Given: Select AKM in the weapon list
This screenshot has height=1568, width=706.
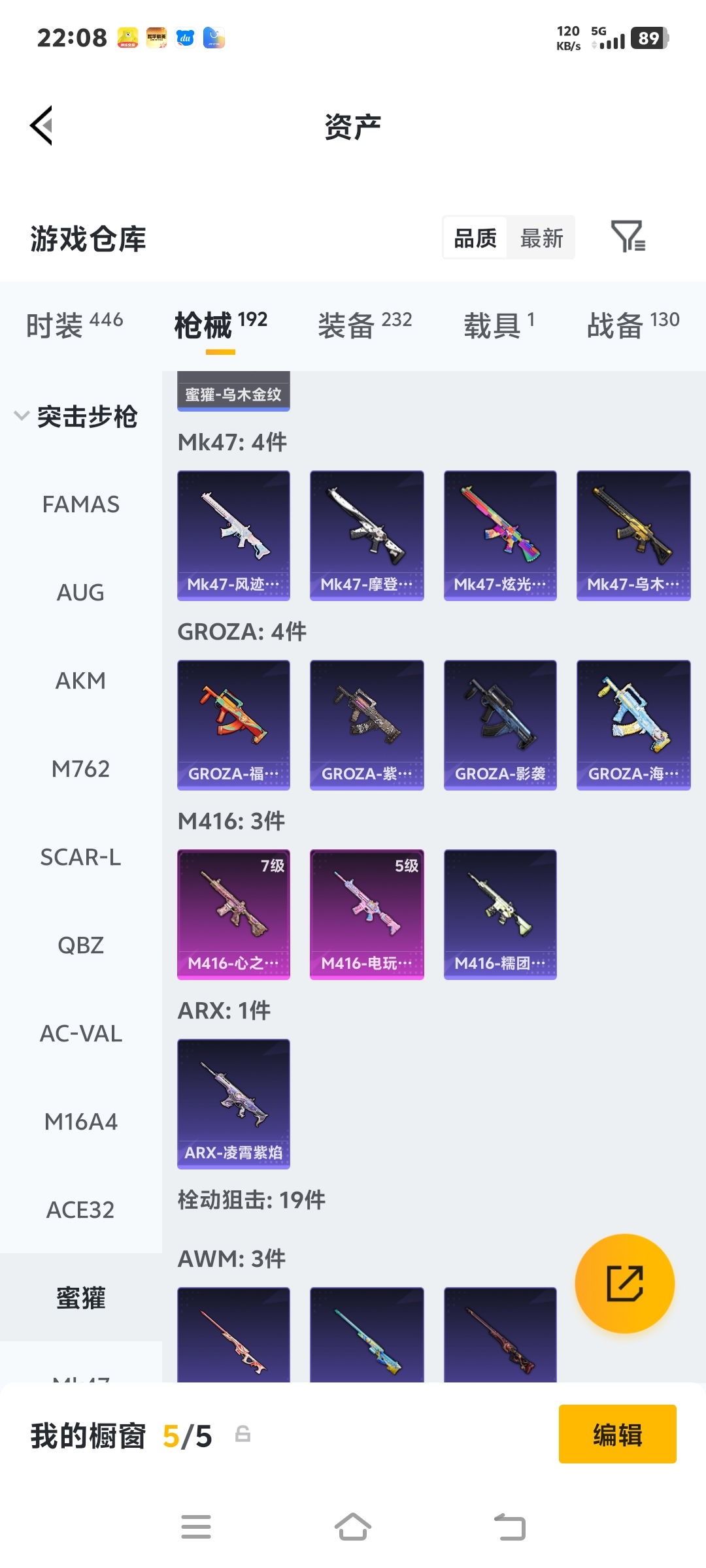Looking at the screenshot, I should point(80,681).
